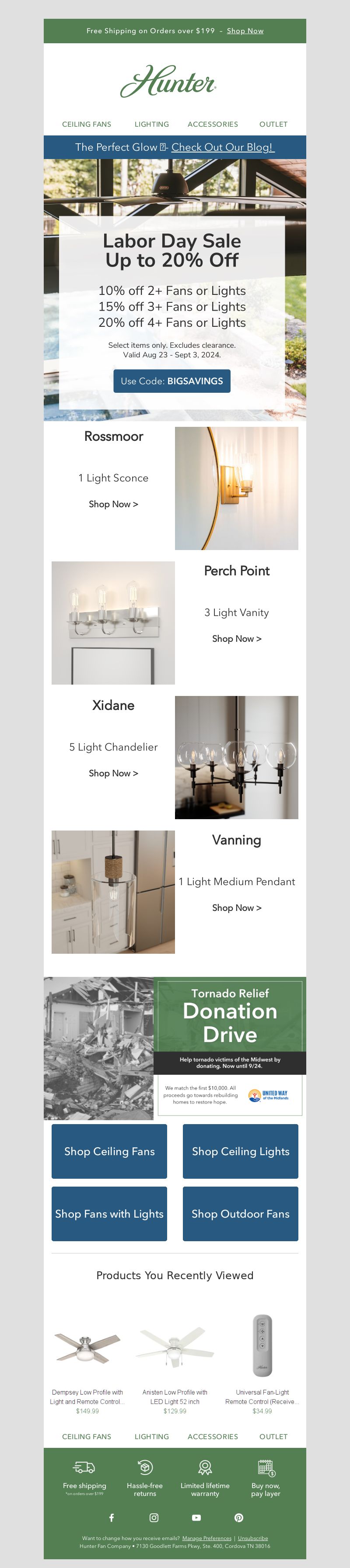
Task: Shop the Perch Point 3 Light Vanity
Action: click(x=237, y=639)
